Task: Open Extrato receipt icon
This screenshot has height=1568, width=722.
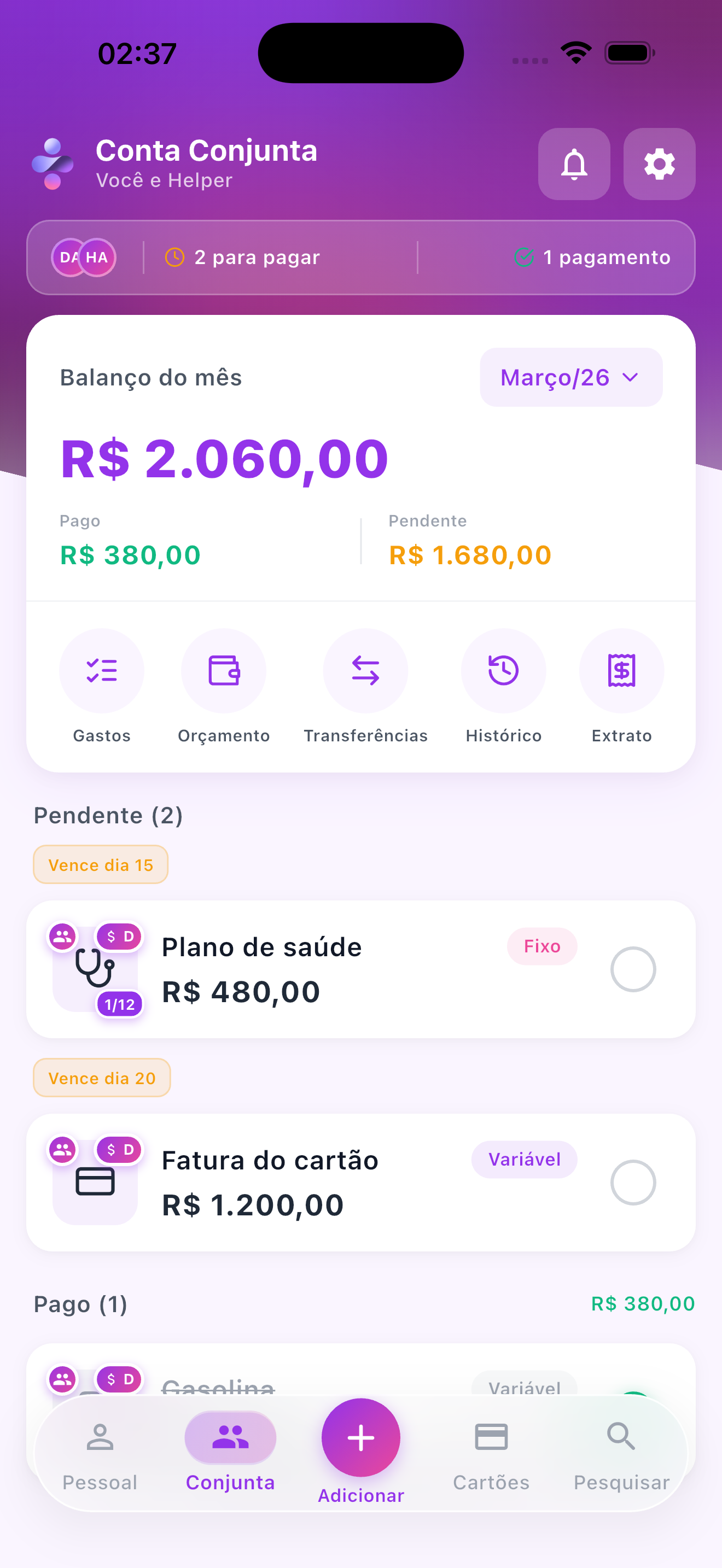Action: tap(621, 670)
